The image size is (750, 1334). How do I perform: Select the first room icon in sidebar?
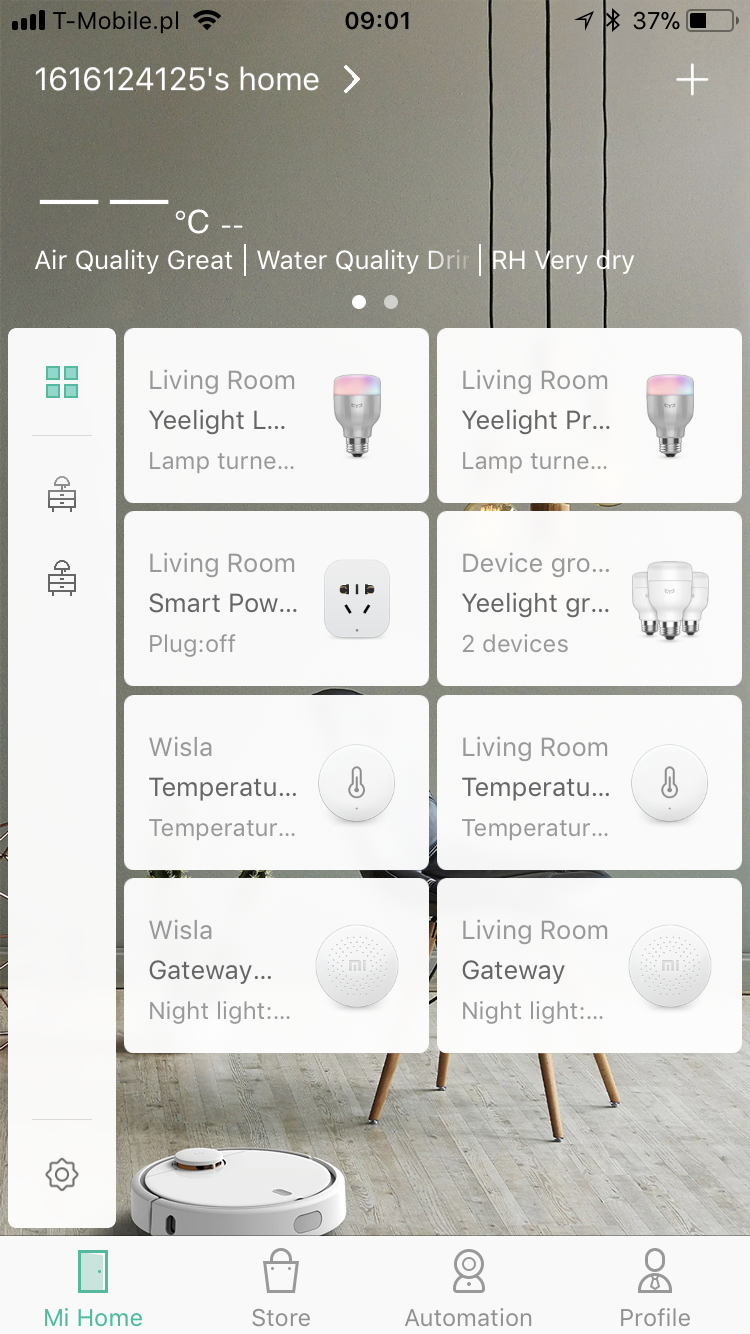pyautogui.click(x=62, y=494)
